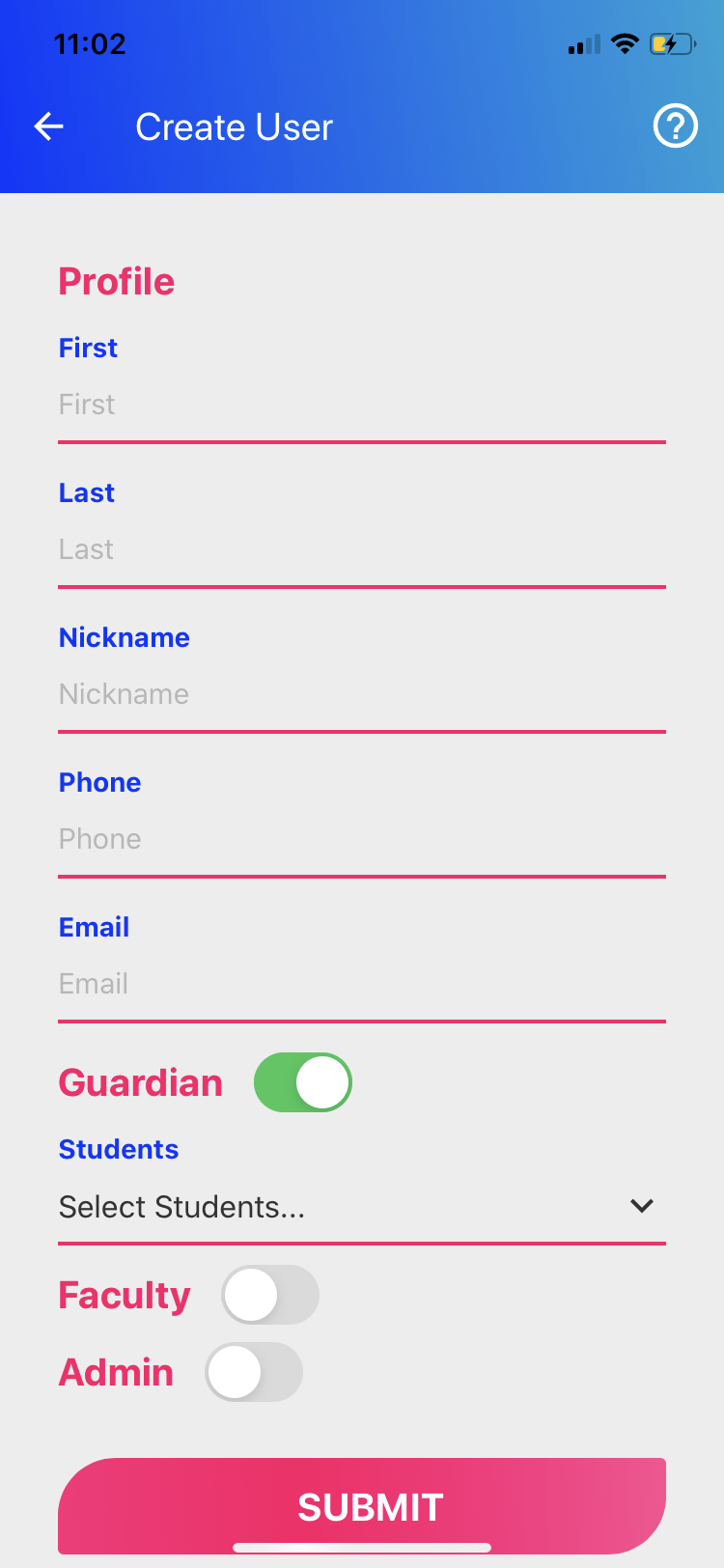Enable the Faculty switch
This screenshot has width=724, height=1568.
click(270, 1295)
